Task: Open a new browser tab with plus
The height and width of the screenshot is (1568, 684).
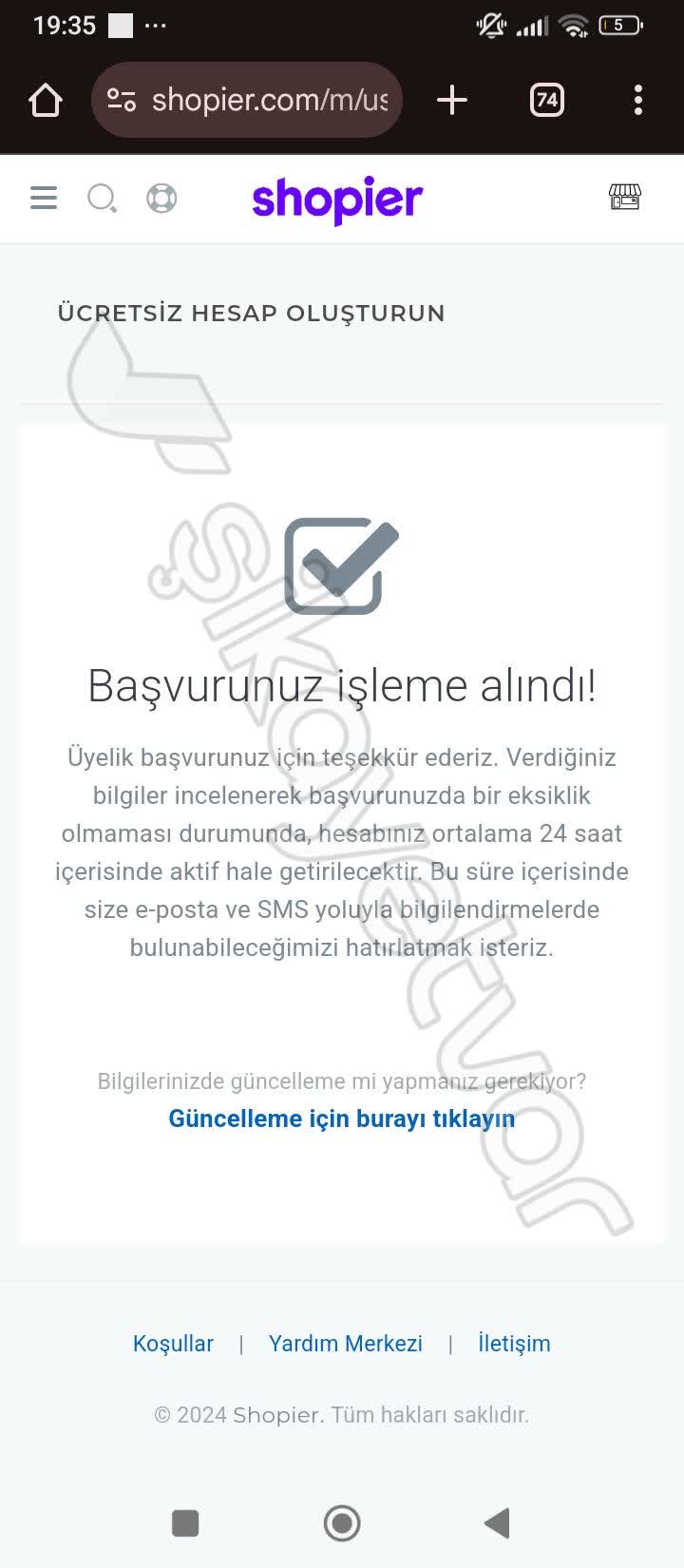Action: pos(451,99)
